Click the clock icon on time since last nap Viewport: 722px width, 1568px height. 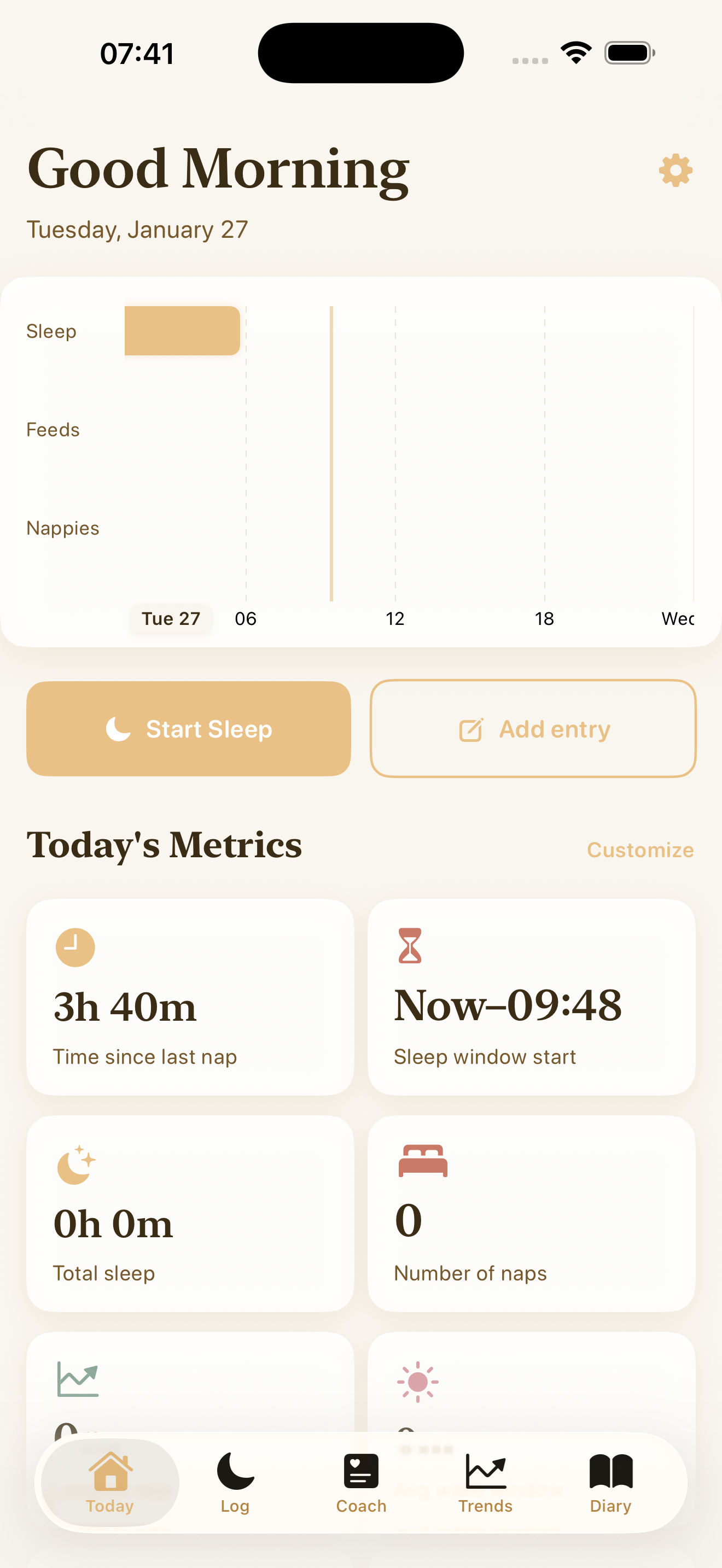(x=75, y=947)
